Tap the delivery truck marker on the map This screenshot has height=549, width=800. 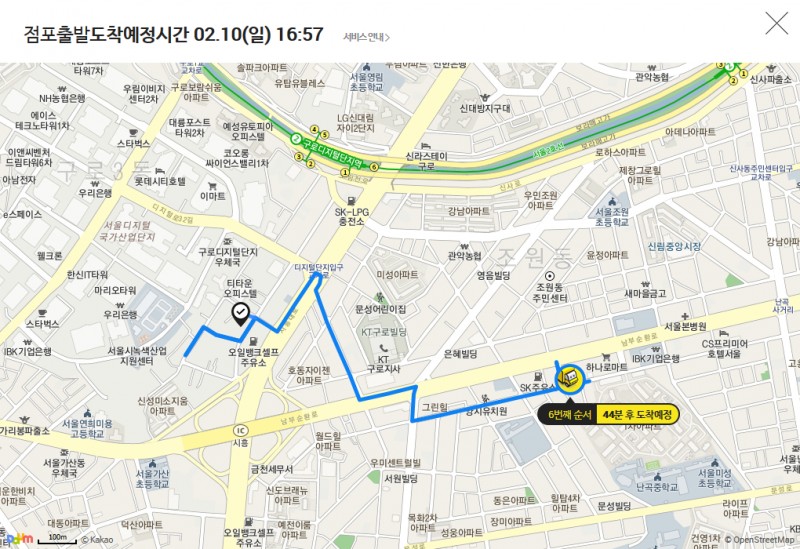pyautogui.click(x=570, y=378)
